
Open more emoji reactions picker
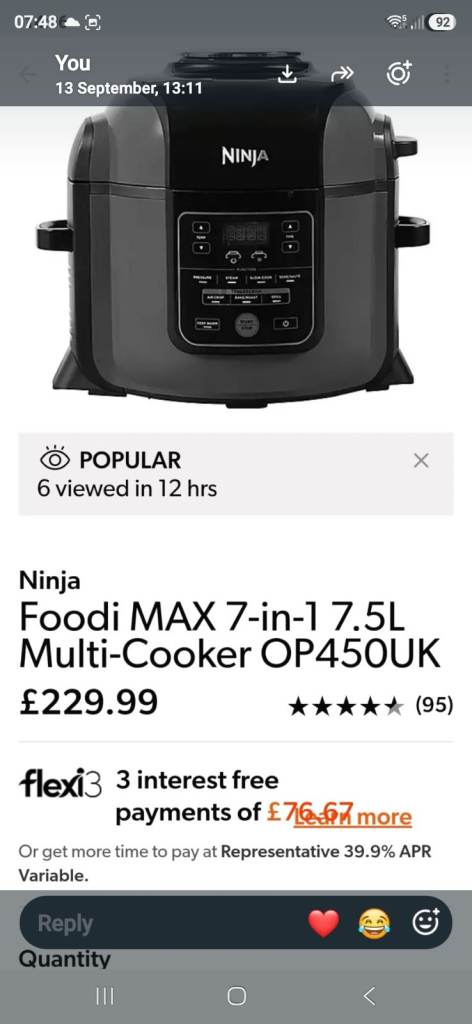[x=427, y=921]
